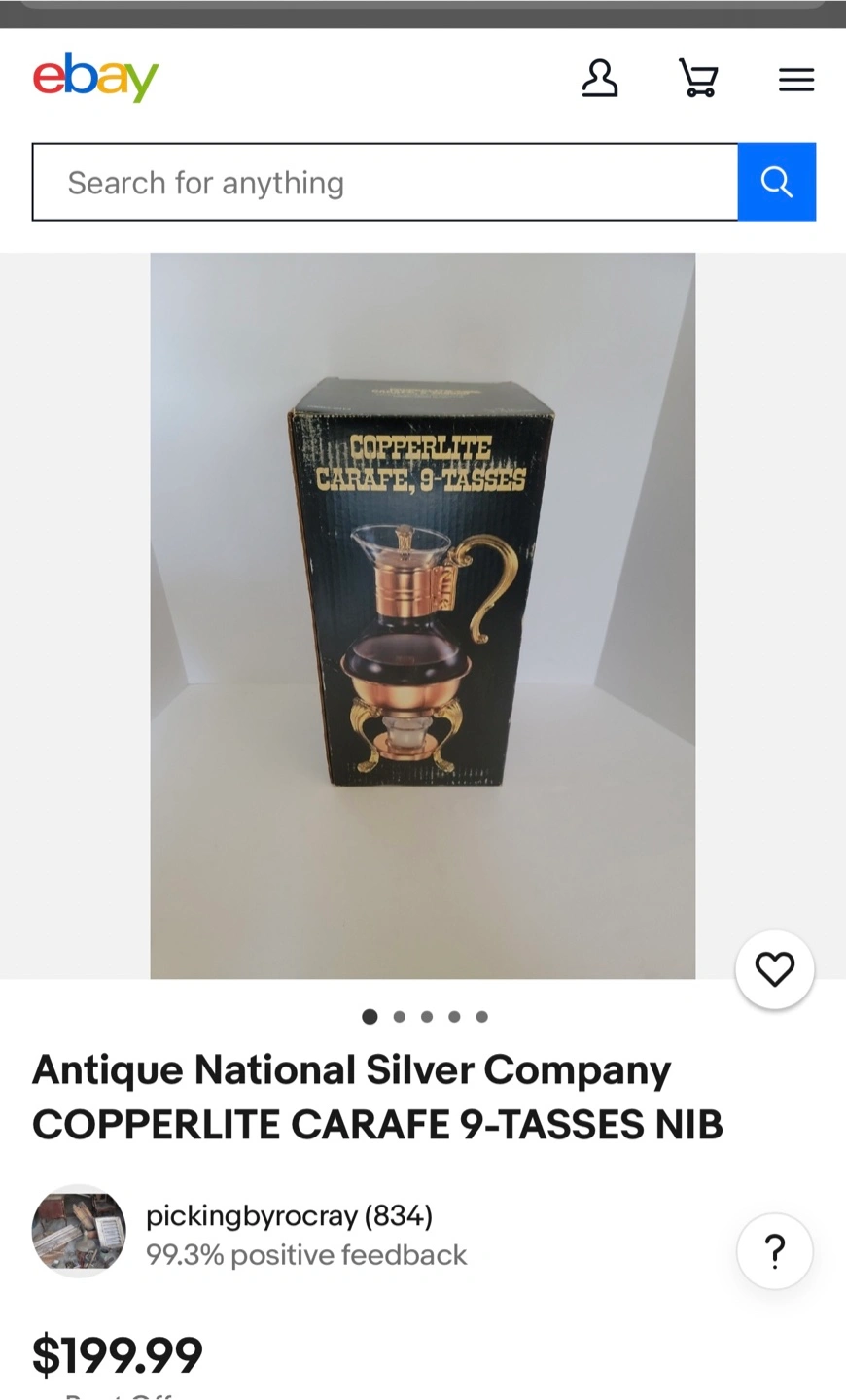Viewport: 846px width, 1400px height.
Task: Open the hamburger menu
Action: coord(796,80)
